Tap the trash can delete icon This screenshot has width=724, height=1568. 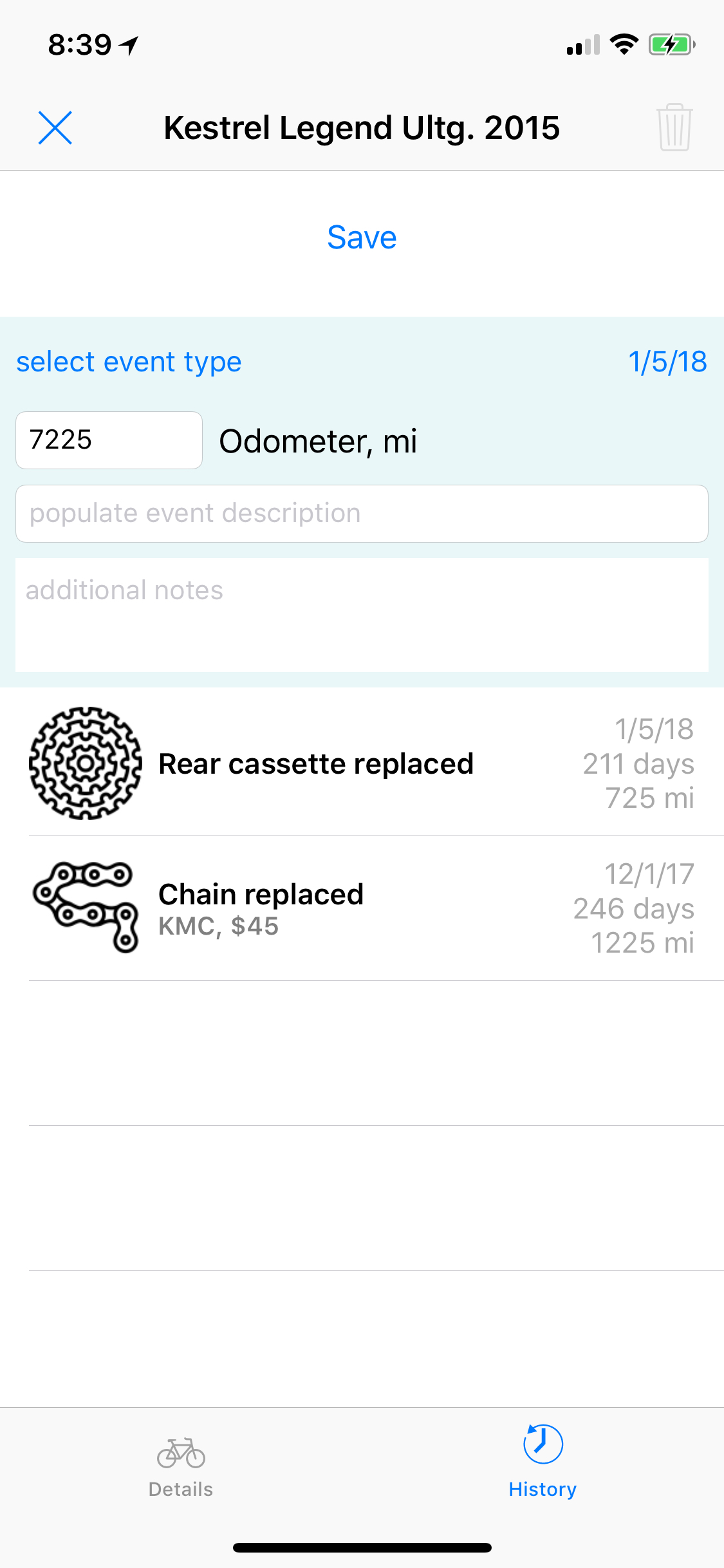[674, 127]
